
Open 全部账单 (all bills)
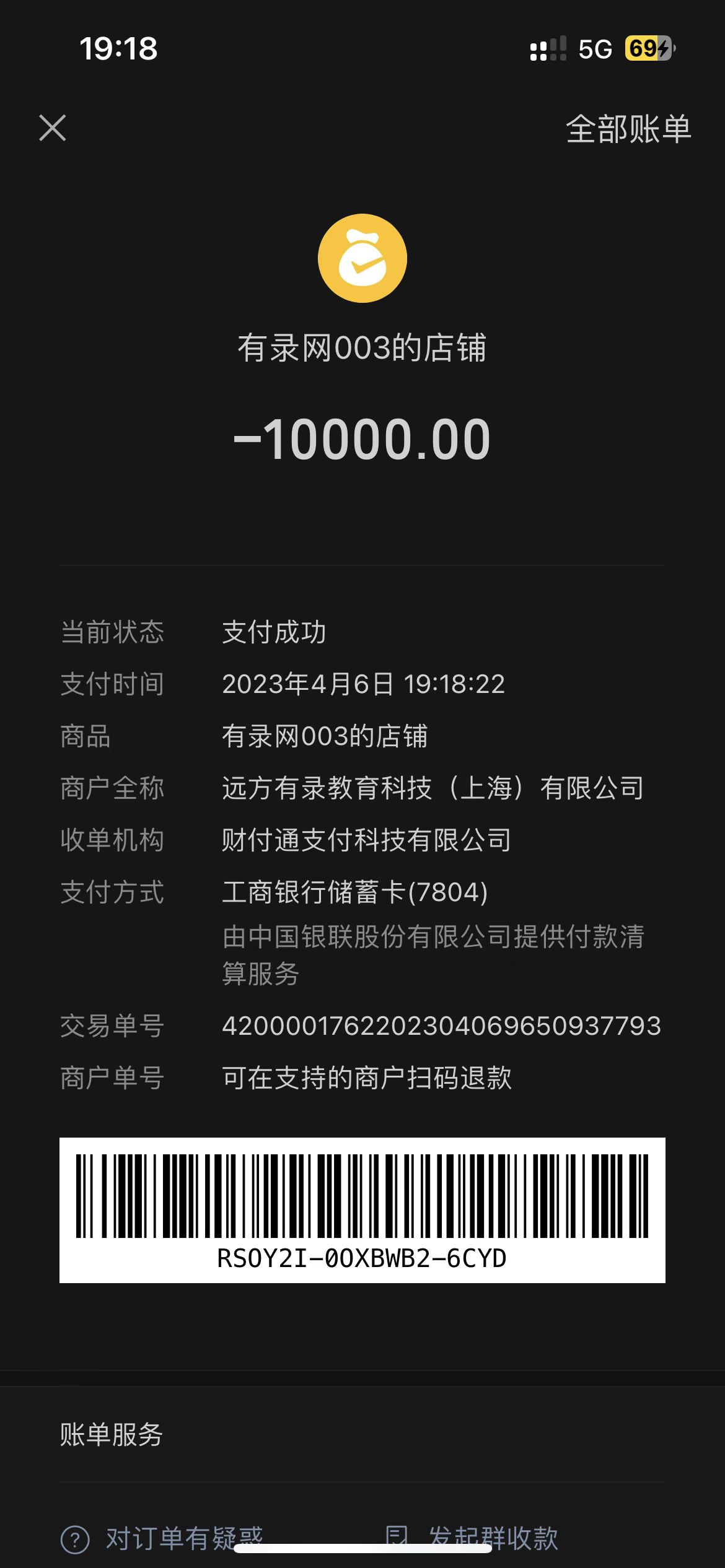coord(628,129)
